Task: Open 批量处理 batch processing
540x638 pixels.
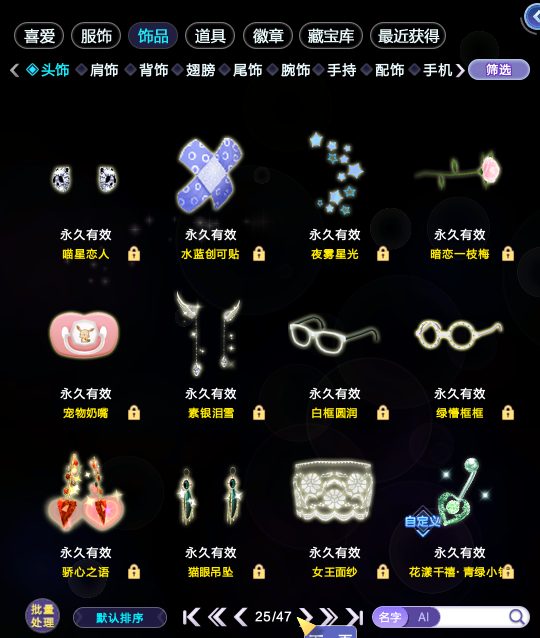Action: coord(42,616)
